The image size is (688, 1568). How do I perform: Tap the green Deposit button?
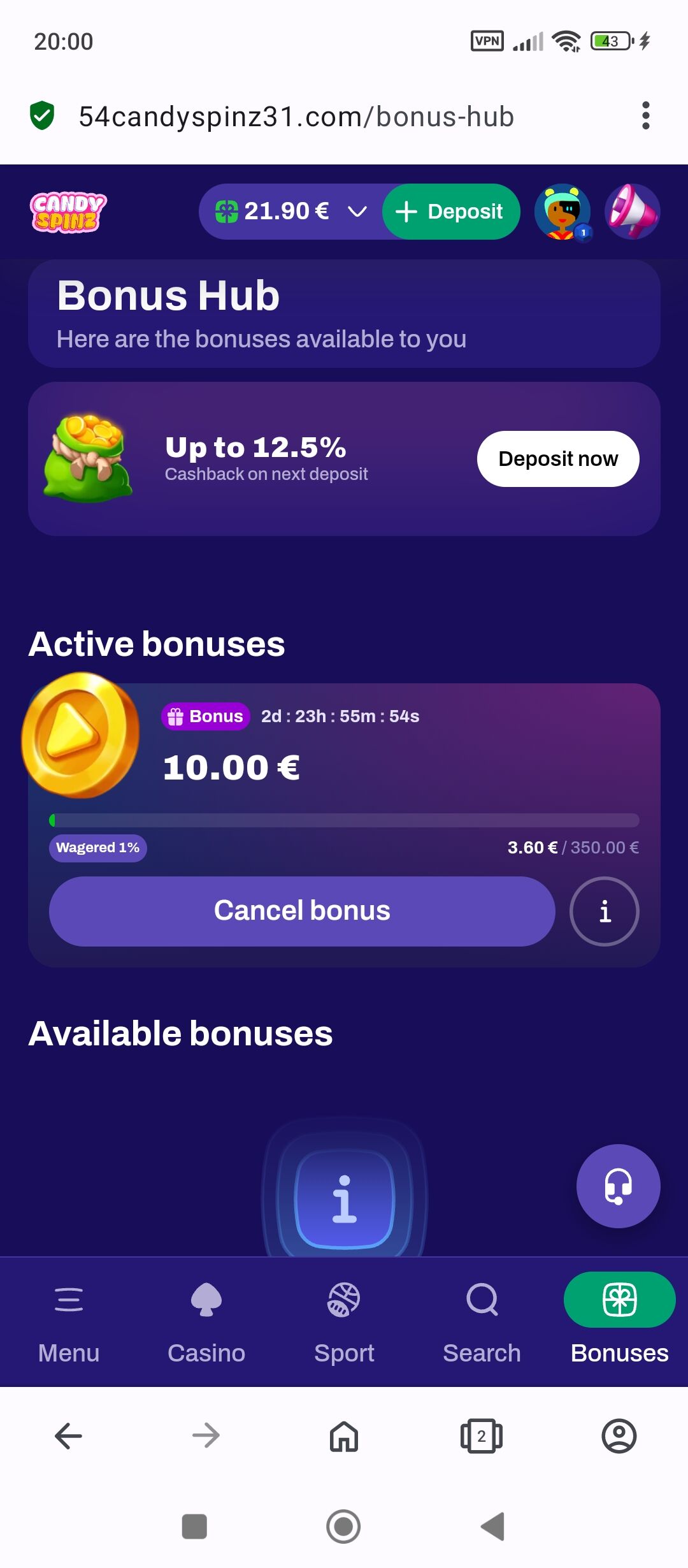[451, 212]
